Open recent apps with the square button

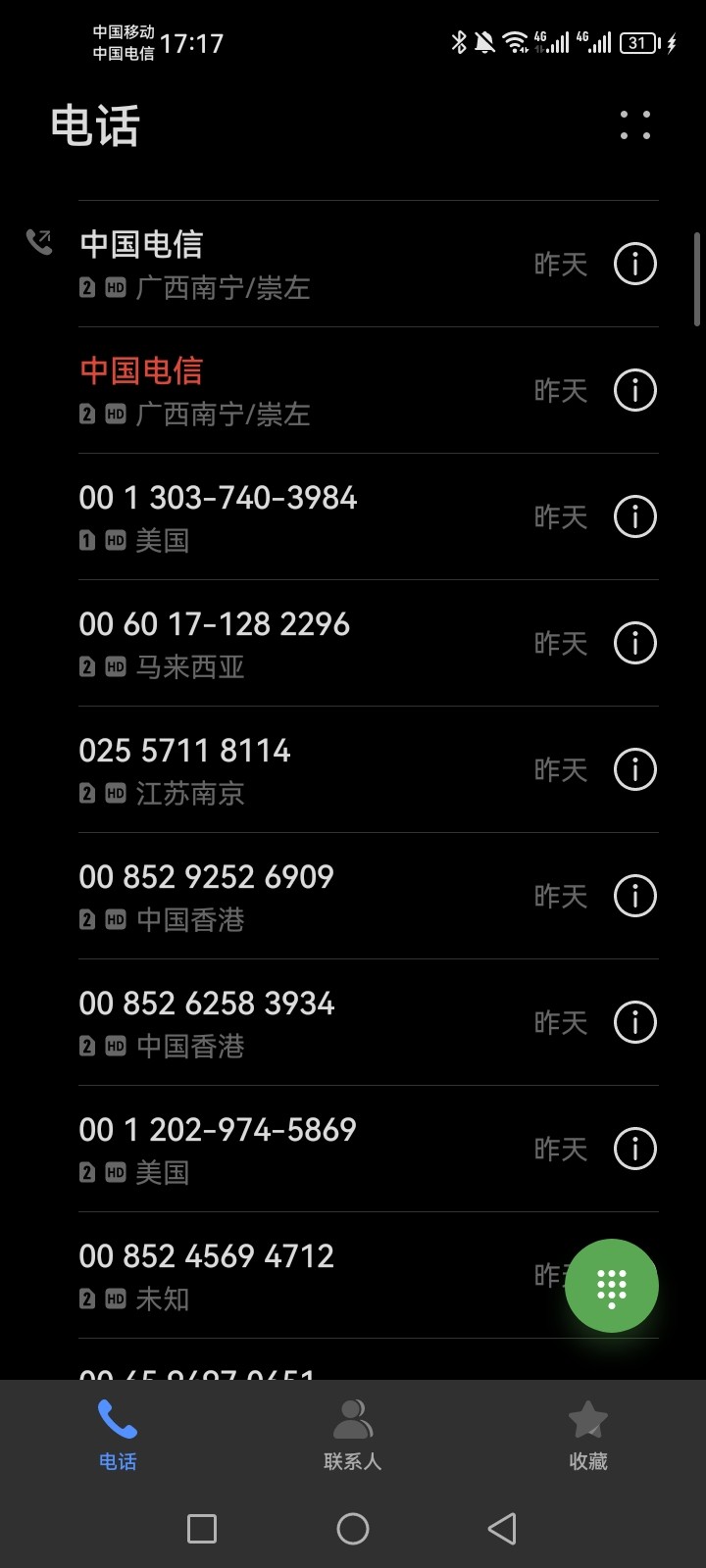click(202, 1529)
